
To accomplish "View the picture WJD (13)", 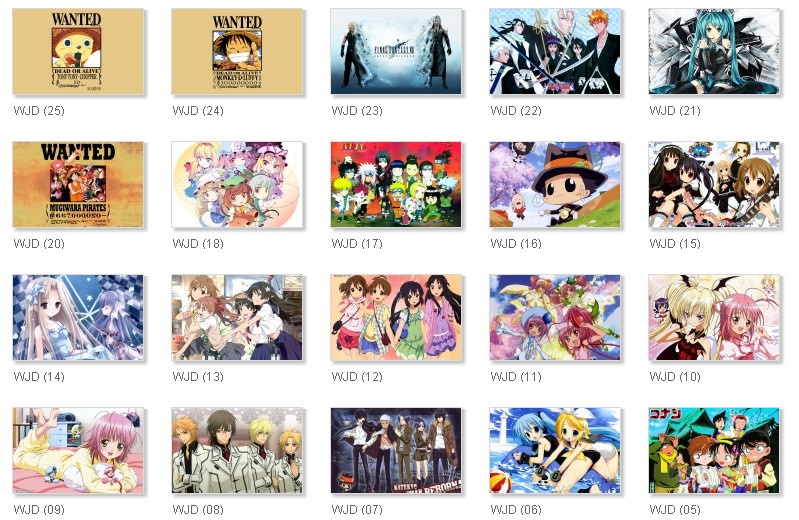I will tap(237, 318).
